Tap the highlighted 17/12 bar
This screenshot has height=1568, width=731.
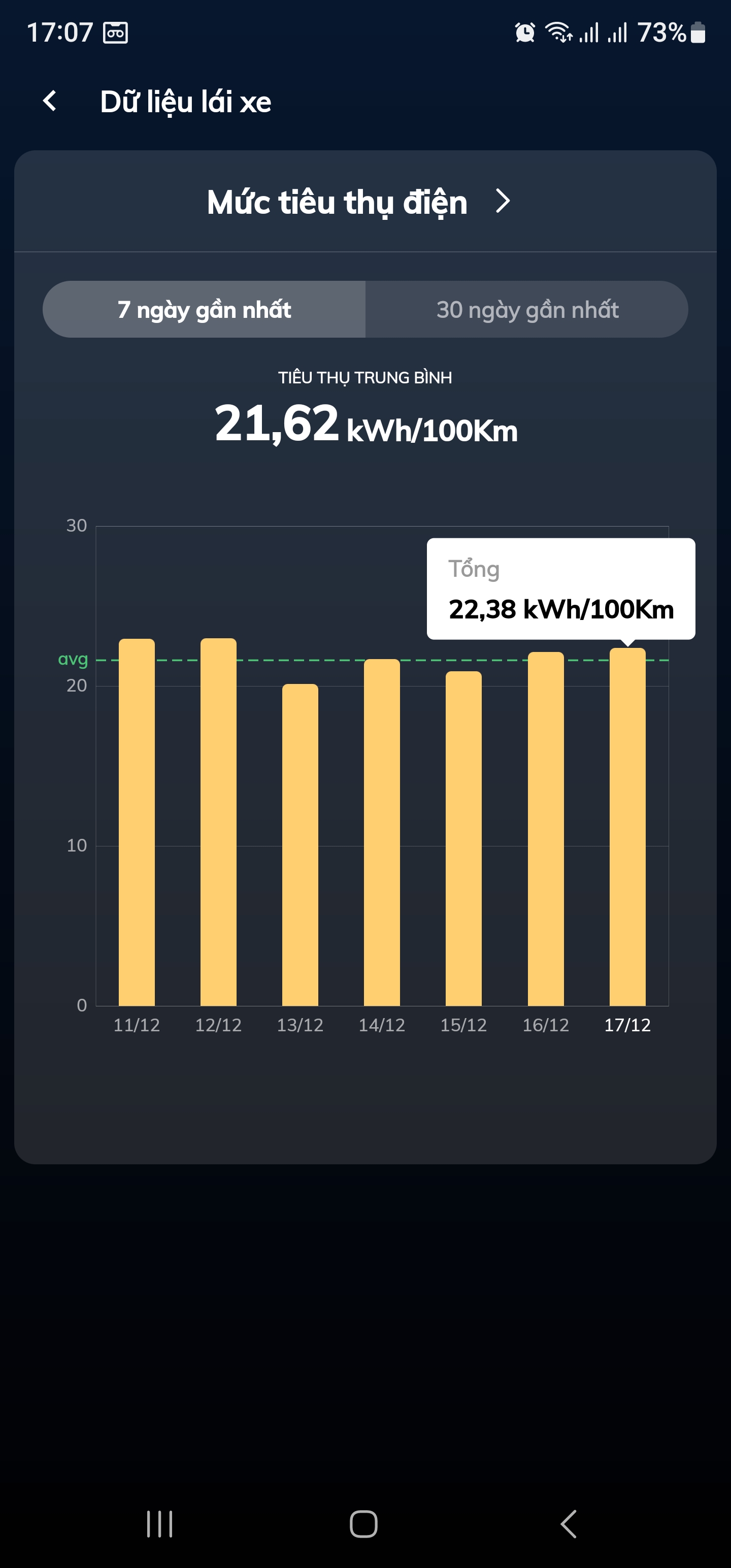(627, 828)
